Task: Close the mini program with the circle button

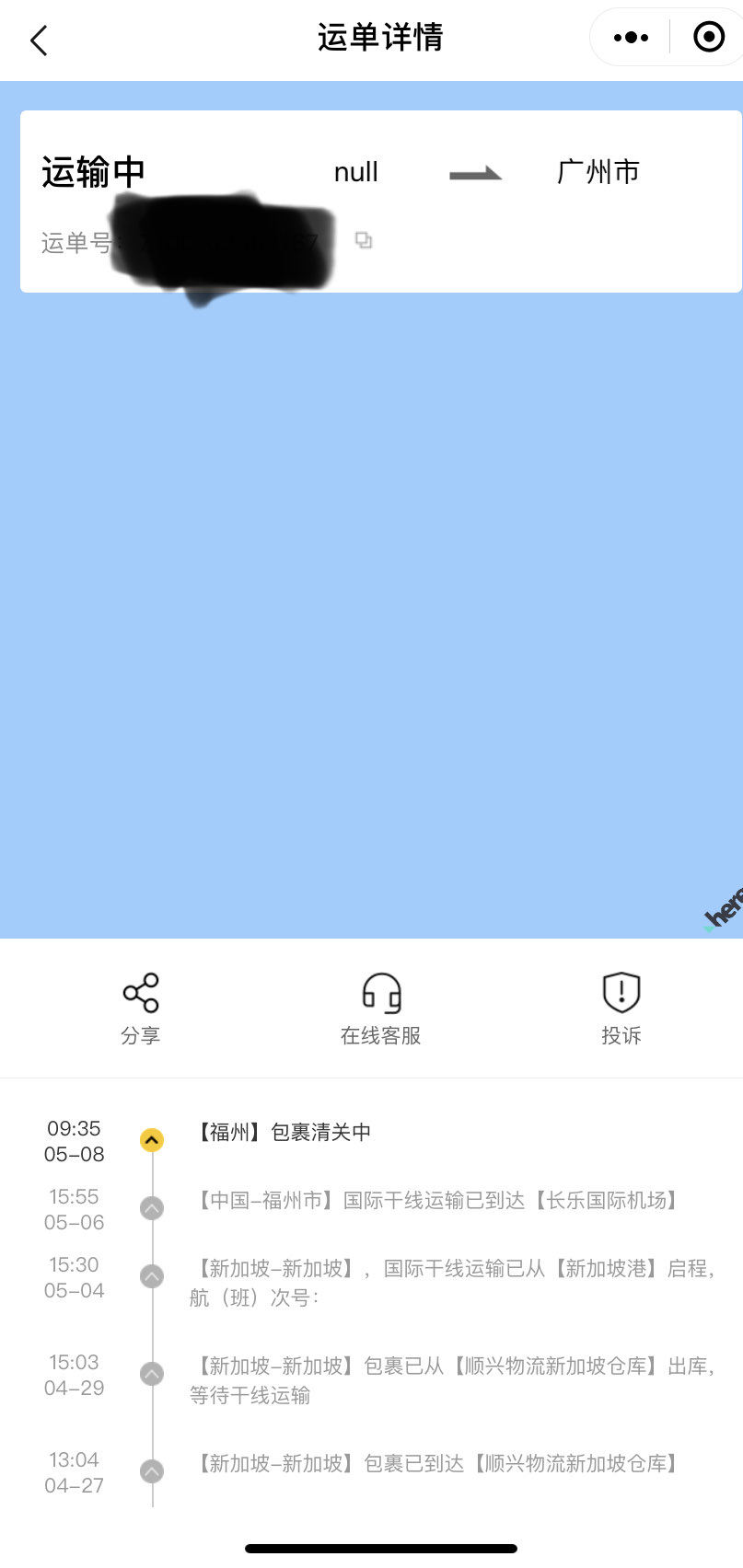Action: (x=708, y=38)
